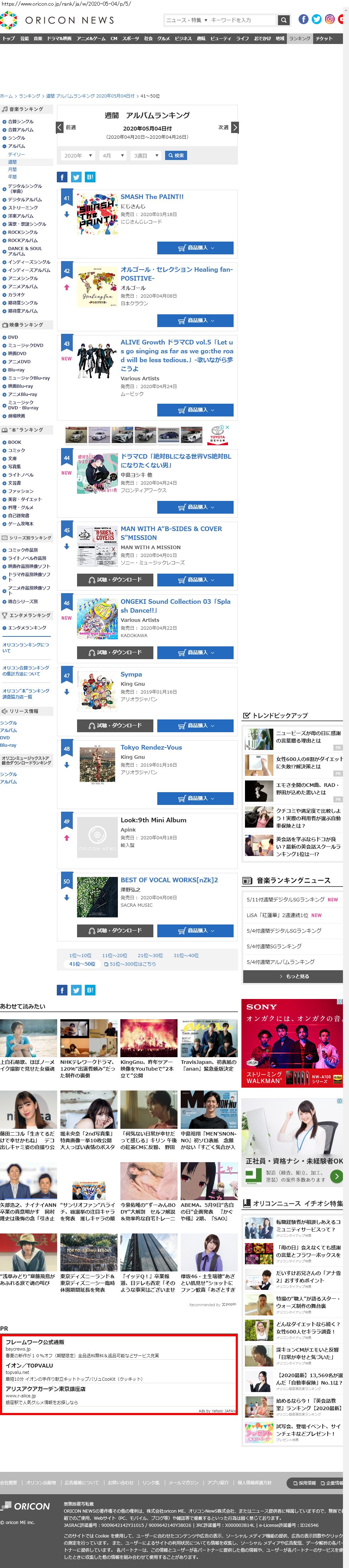Tap 商品購入 for SMASH The PAINT!!
The image size is (349, 1568).
click(x=195, y=248)
